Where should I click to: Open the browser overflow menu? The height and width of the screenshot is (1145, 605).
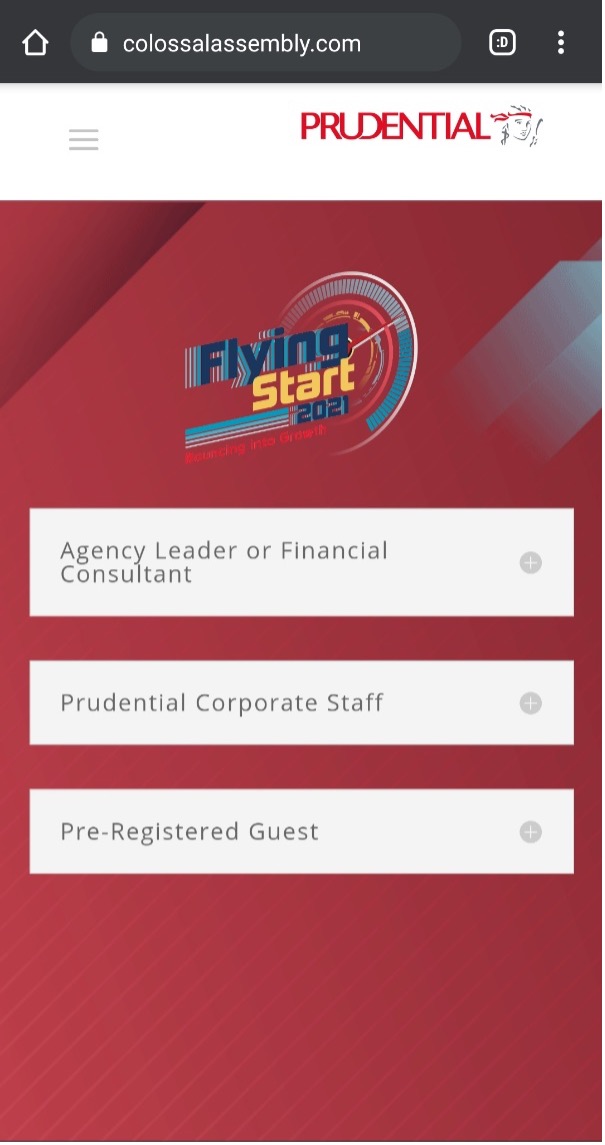coord(561,43)
